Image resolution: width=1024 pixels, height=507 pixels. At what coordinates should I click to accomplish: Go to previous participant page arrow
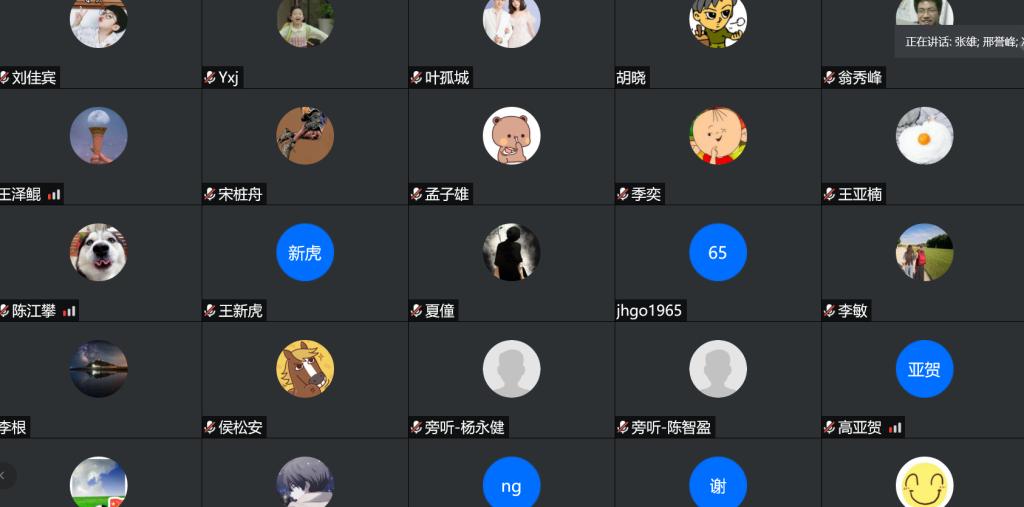[x=4, y=476]
